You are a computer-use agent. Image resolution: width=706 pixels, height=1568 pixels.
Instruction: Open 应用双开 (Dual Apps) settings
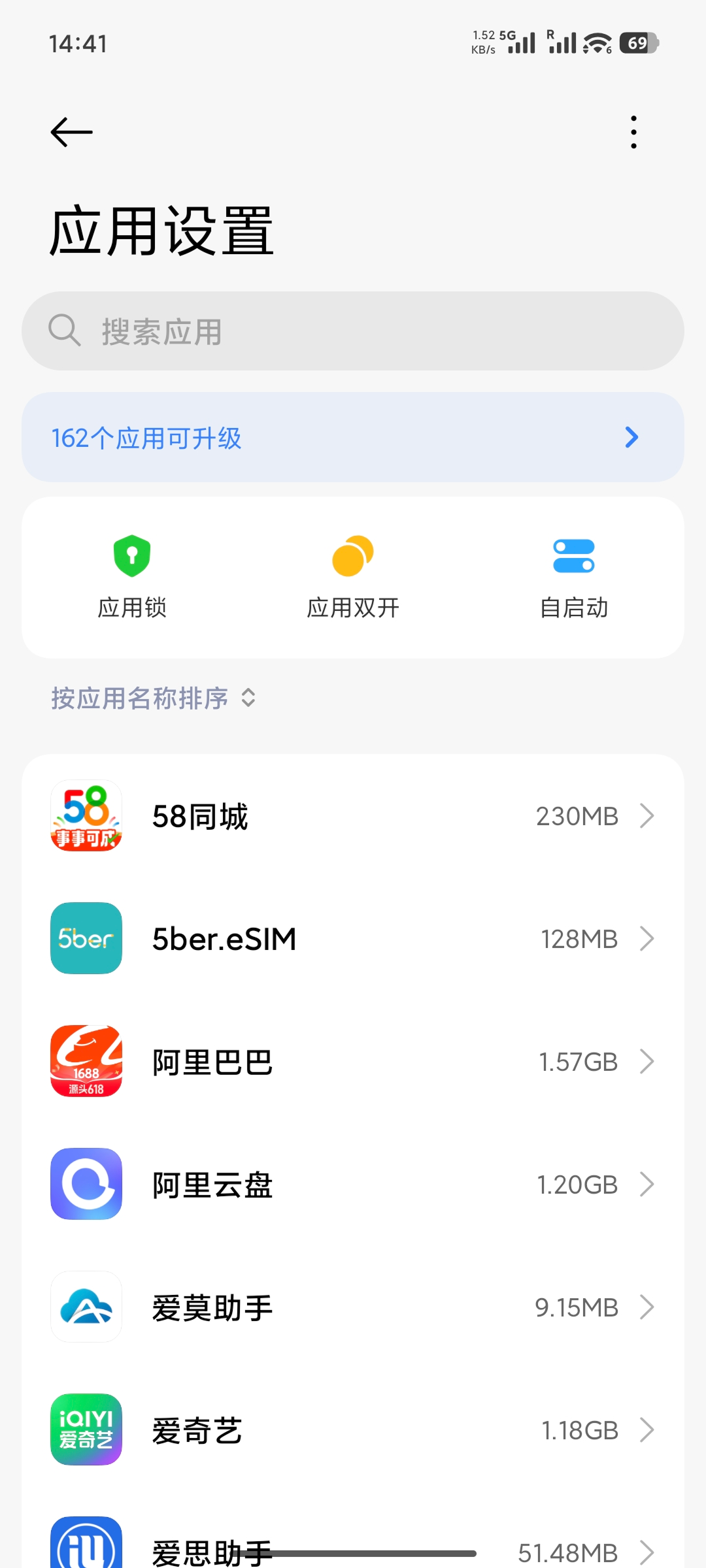point(353,575)
